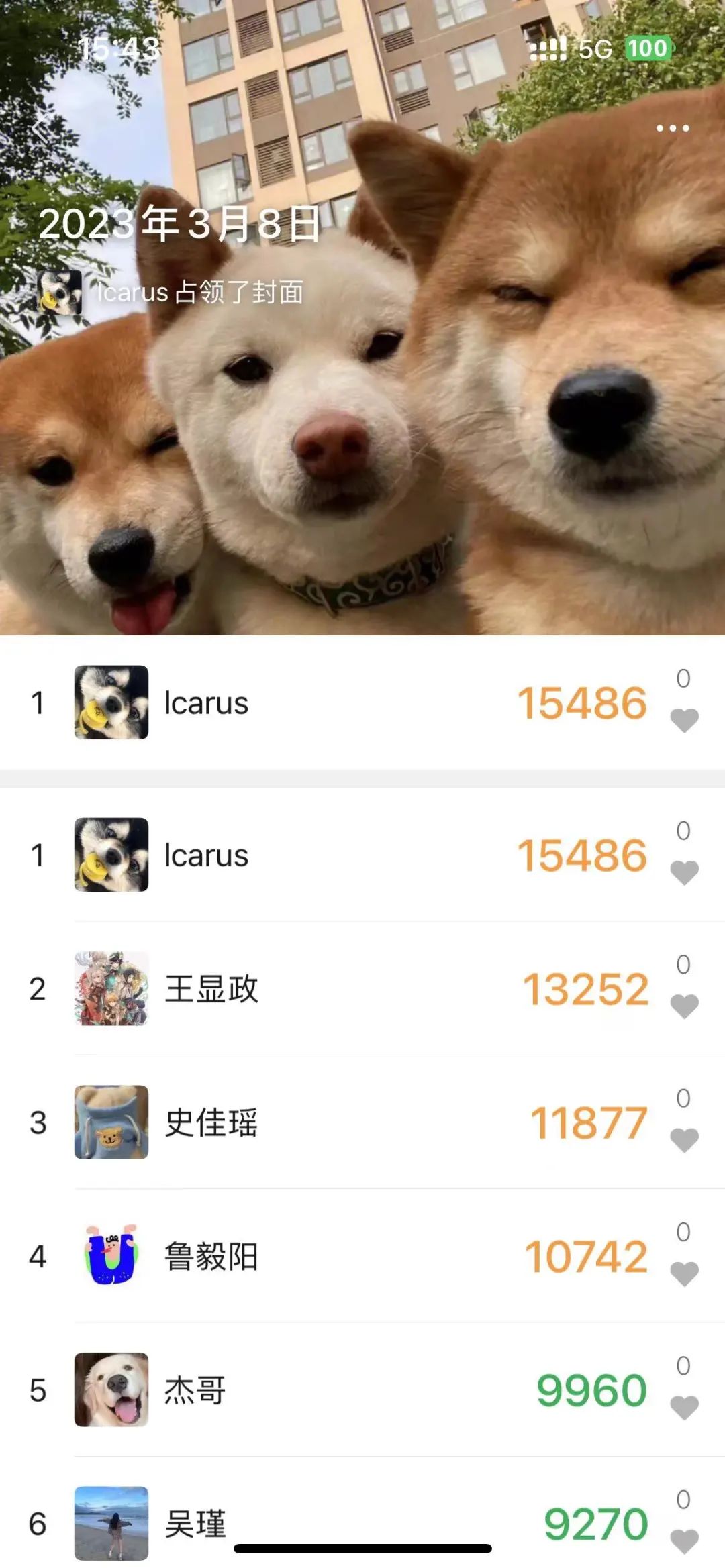Open the three-dot overflow menu
Screen dimensions: 725x1568
click(x=672, y=127)
